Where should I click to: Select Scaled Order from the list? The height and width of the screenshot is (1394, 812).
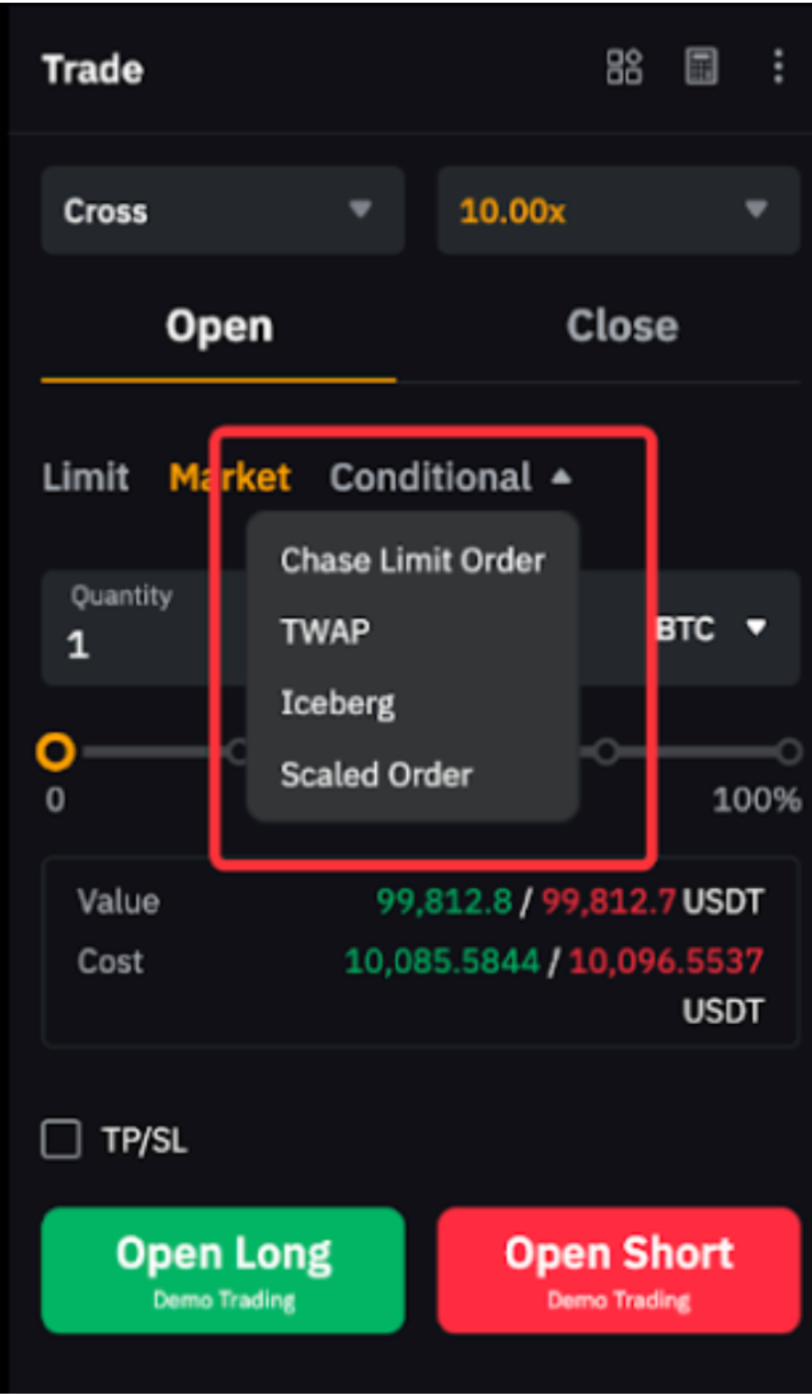(x=376, y=775)
